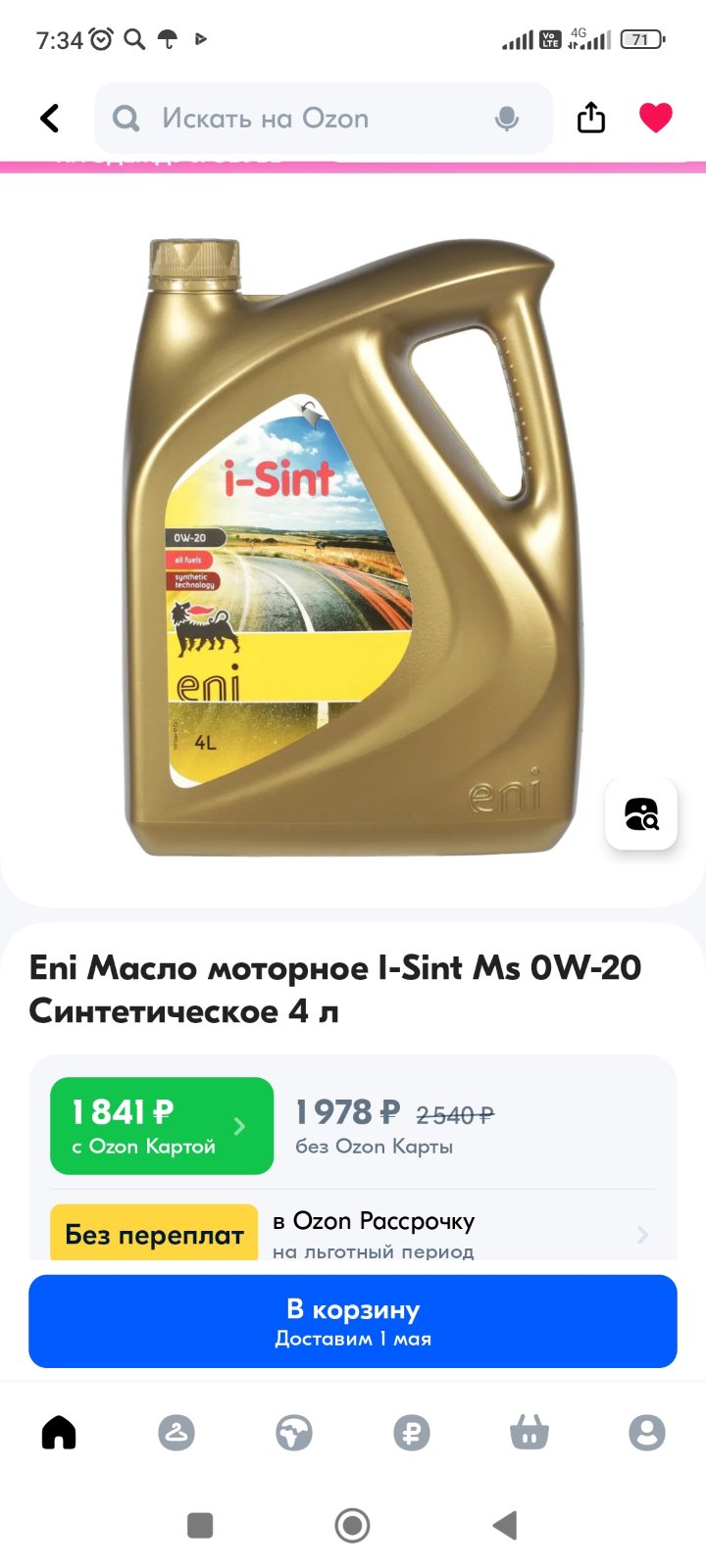This screenshot has width=706, height=1568.
Task: Switch to the home tab
Action: click(x=59, y=1433)
